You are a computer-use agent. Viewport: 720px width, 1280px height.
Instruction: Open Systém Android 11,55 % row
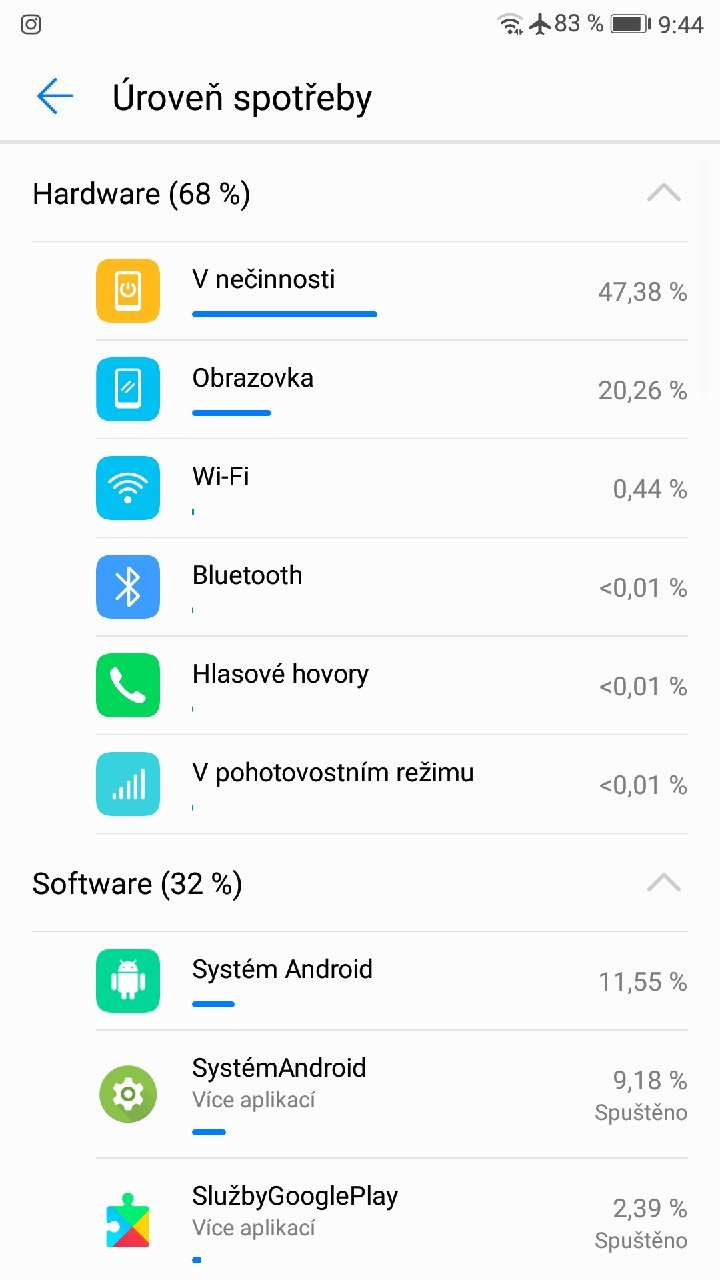tap(390, 981)
